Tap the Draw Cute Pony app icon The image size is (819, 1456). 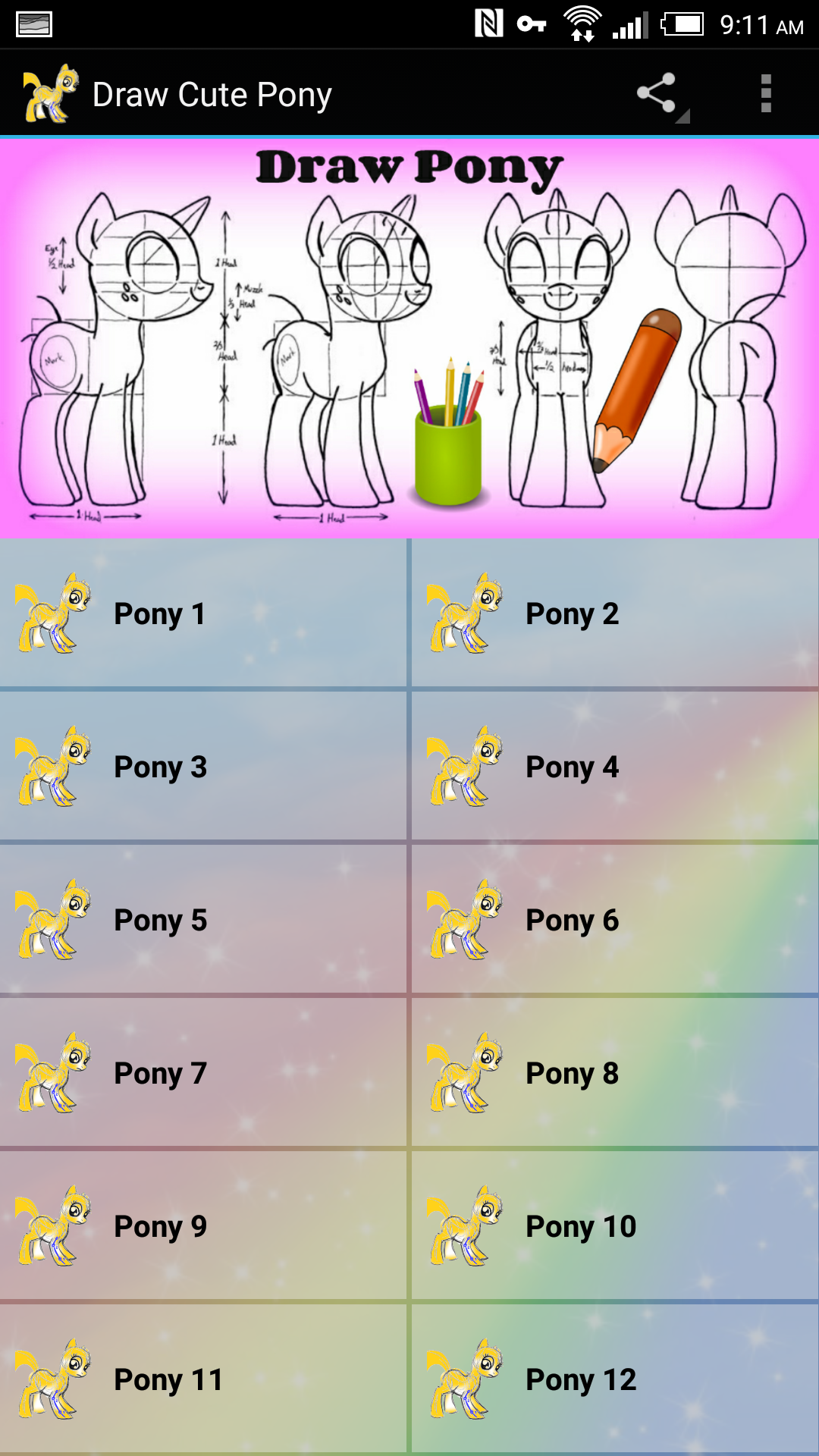click(x=47, y=93)
